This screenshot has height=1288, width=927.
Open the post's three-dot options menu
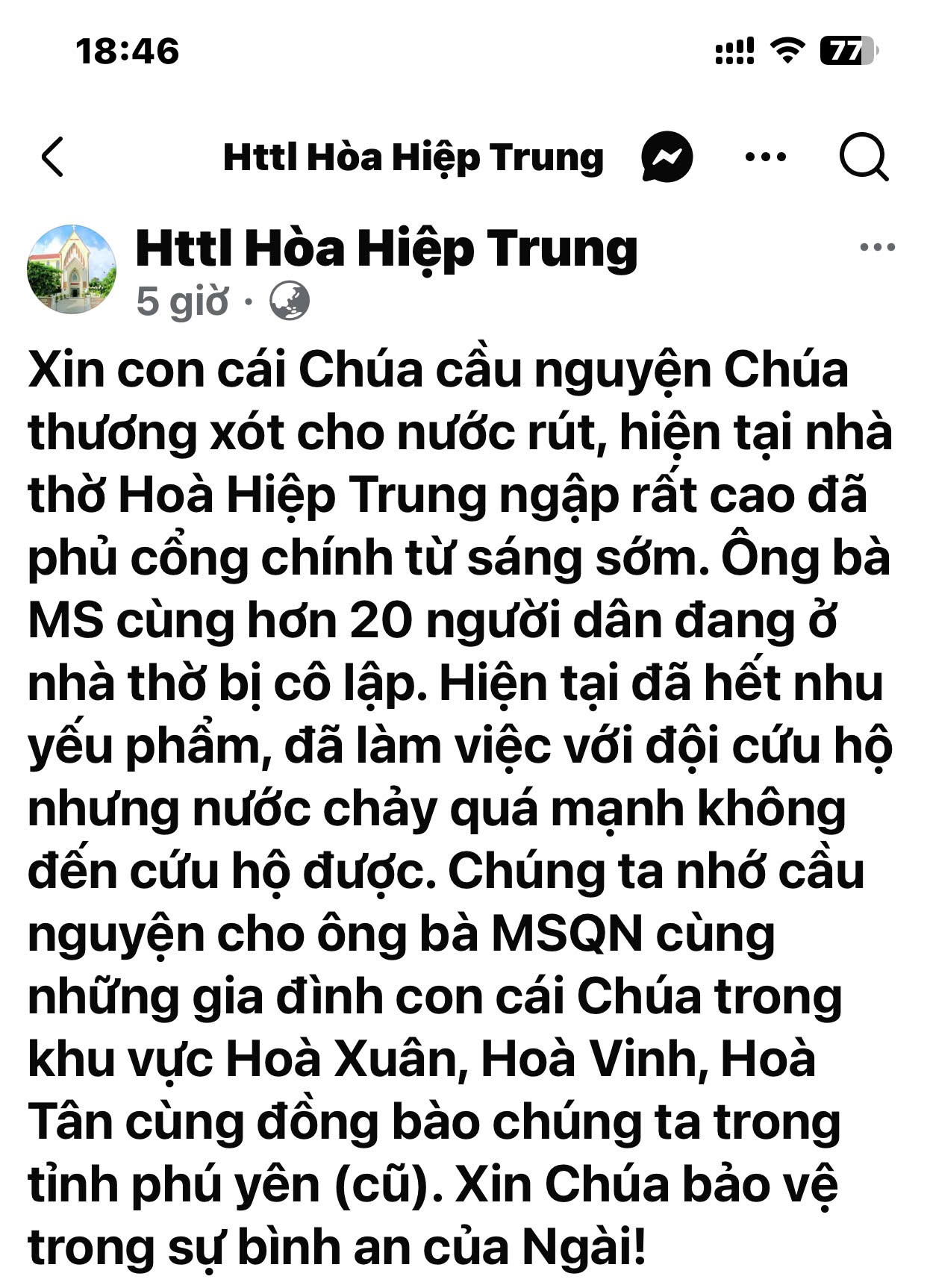coord(877,247)
